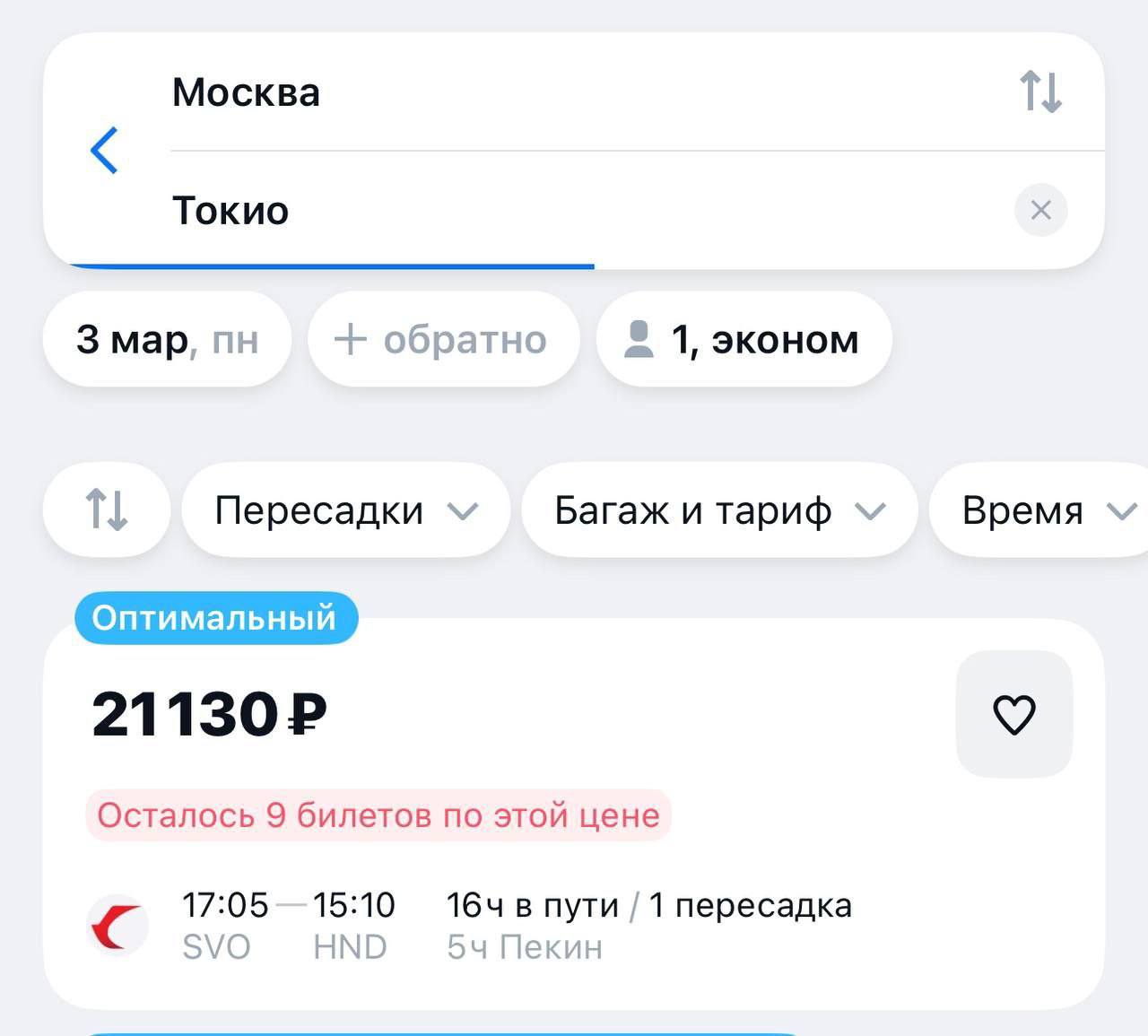Screen dimensions: 1148x1036
Task: Edit the departure city Москва
Action: coord(247,92)
